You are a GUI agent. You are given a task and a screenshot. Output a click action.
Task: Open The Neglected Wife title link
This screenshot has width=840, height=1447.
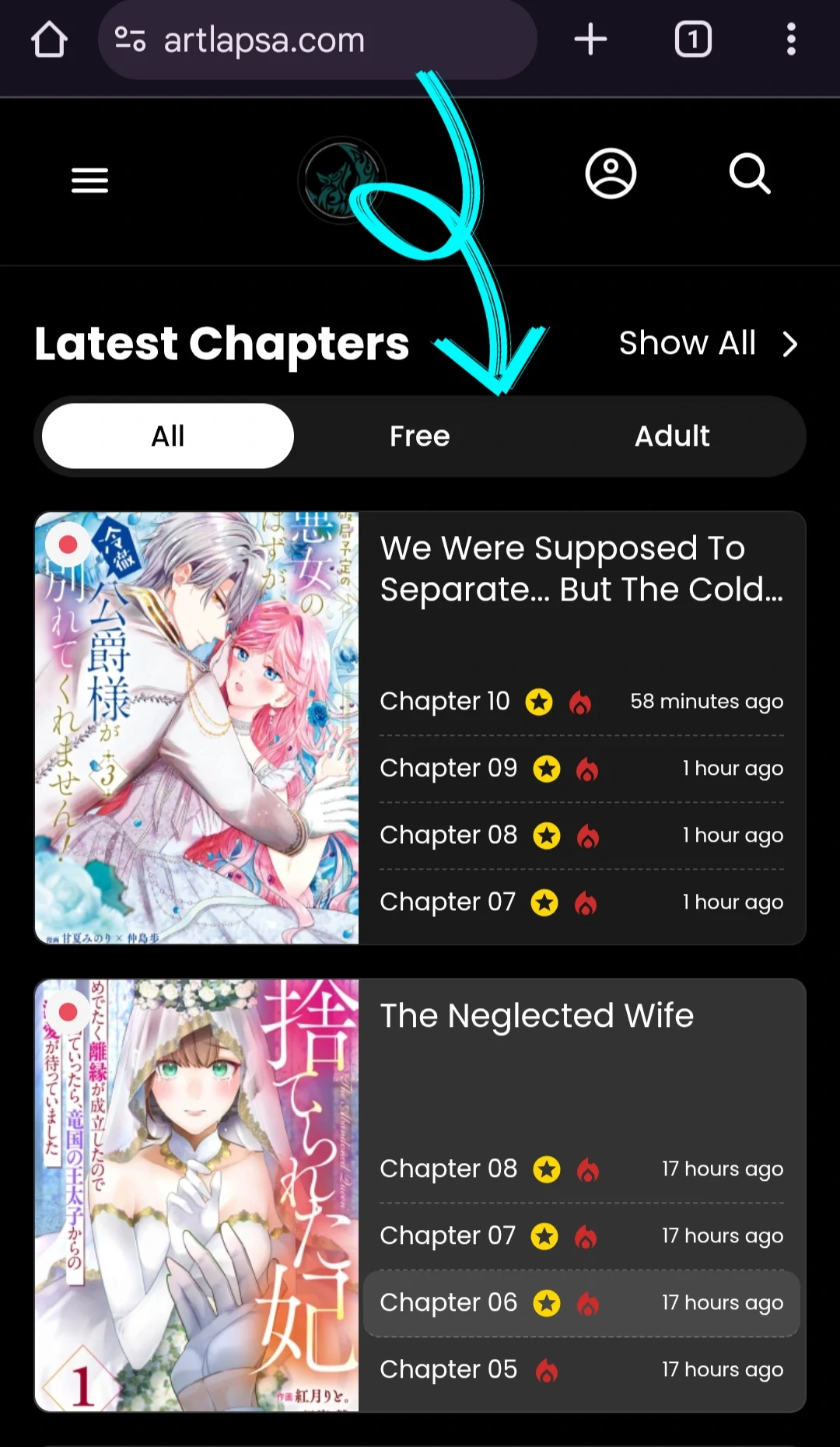537,1016
